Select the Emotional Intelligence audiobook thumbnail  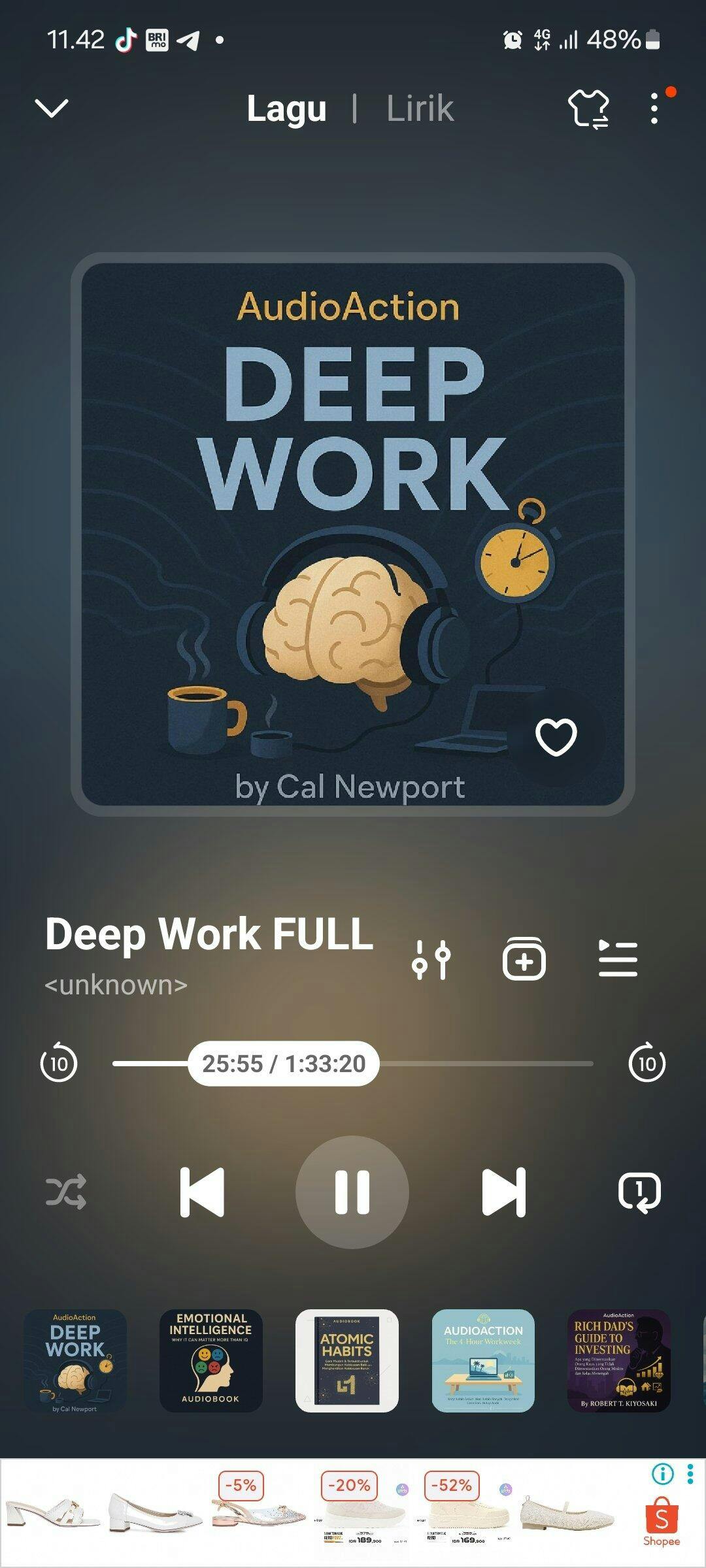coord(210,1360)
